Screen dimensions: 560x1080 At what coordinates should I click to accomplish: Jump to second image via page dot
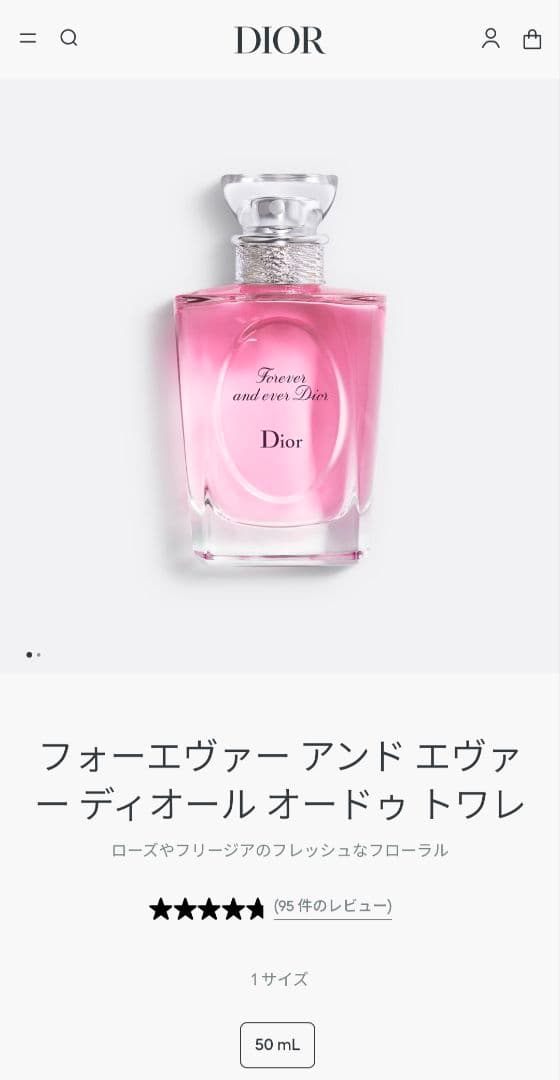pyautogui.click(x=39, y=654)
